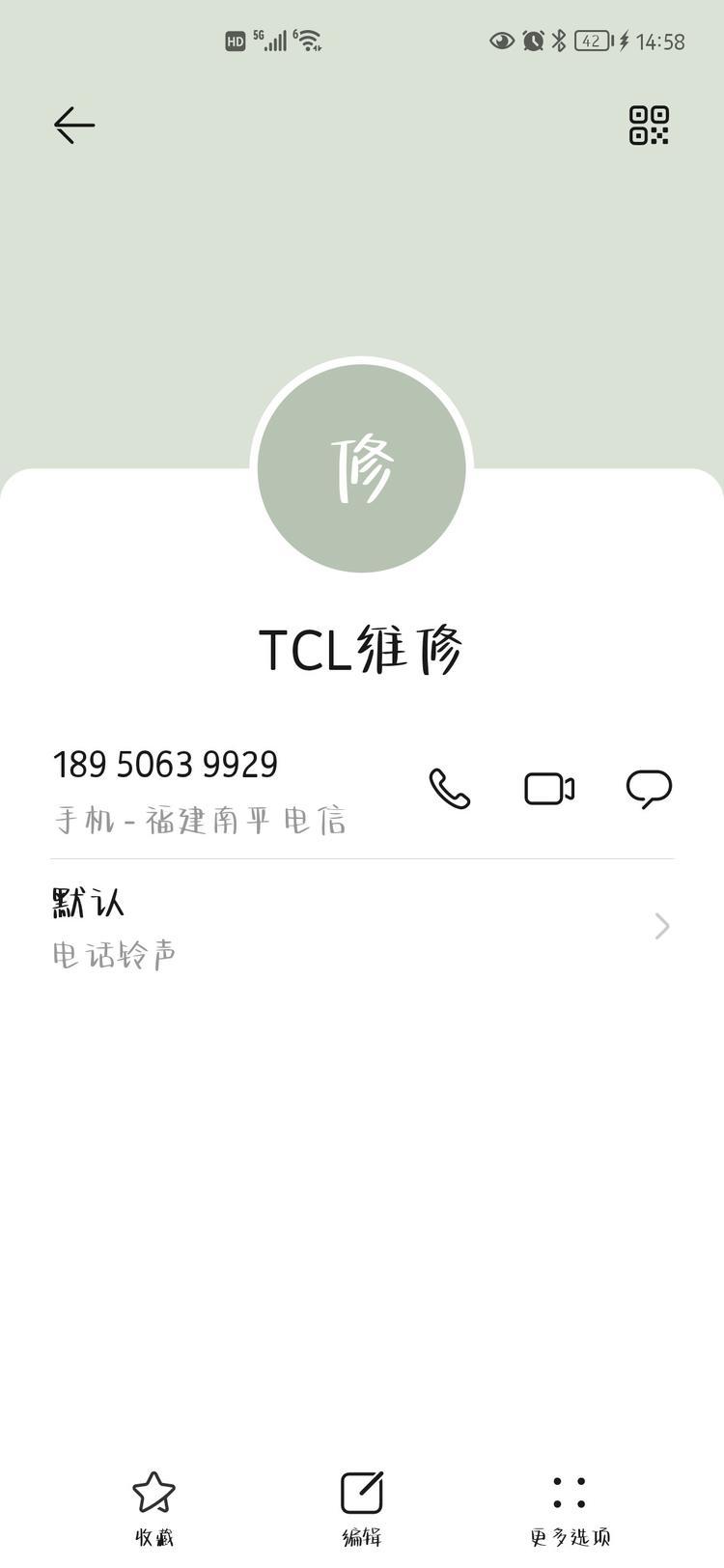Add this contact to 收藏 favorites

[x=154, y=1506]
